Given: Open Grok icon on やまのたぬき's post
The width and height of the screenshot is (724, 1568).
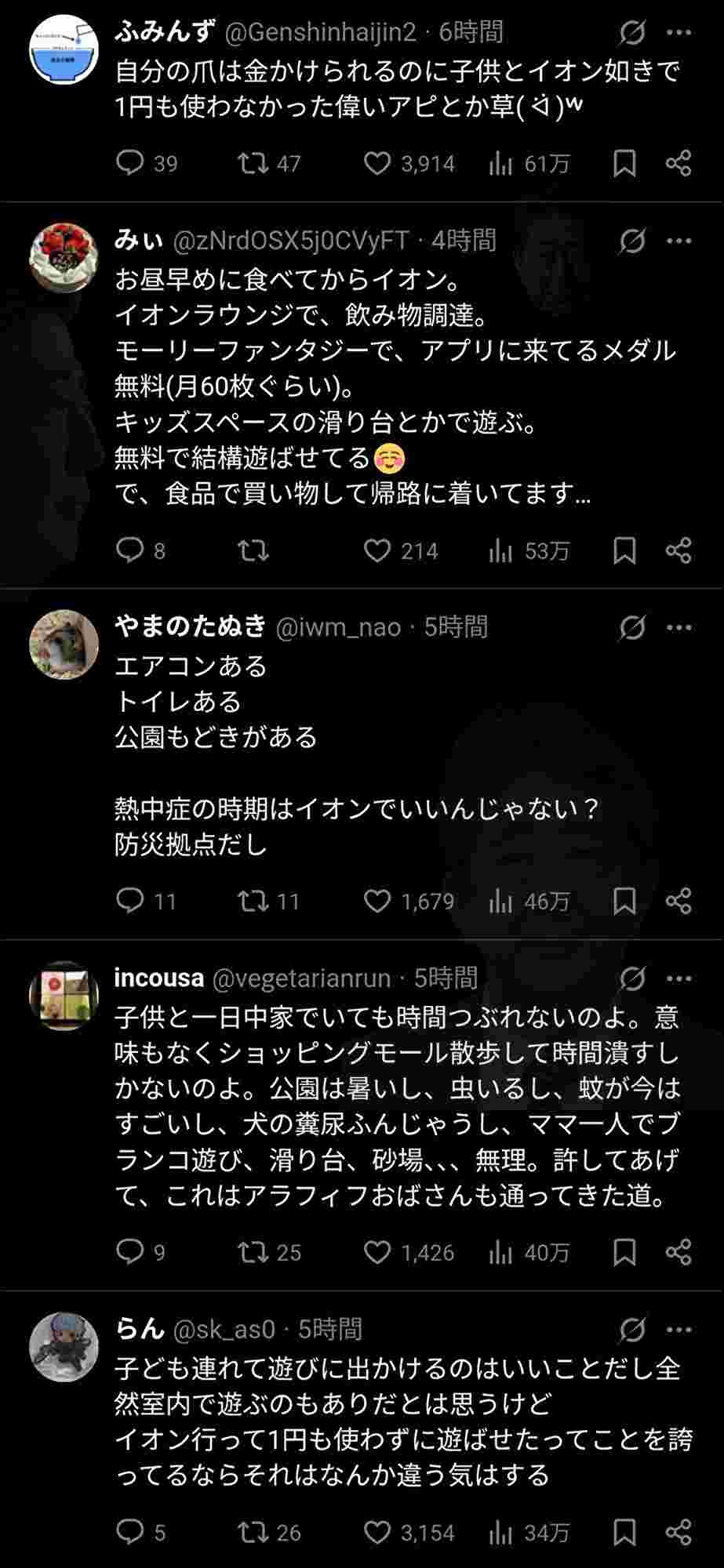Looking at the screenshot, I should pos(632,627).
